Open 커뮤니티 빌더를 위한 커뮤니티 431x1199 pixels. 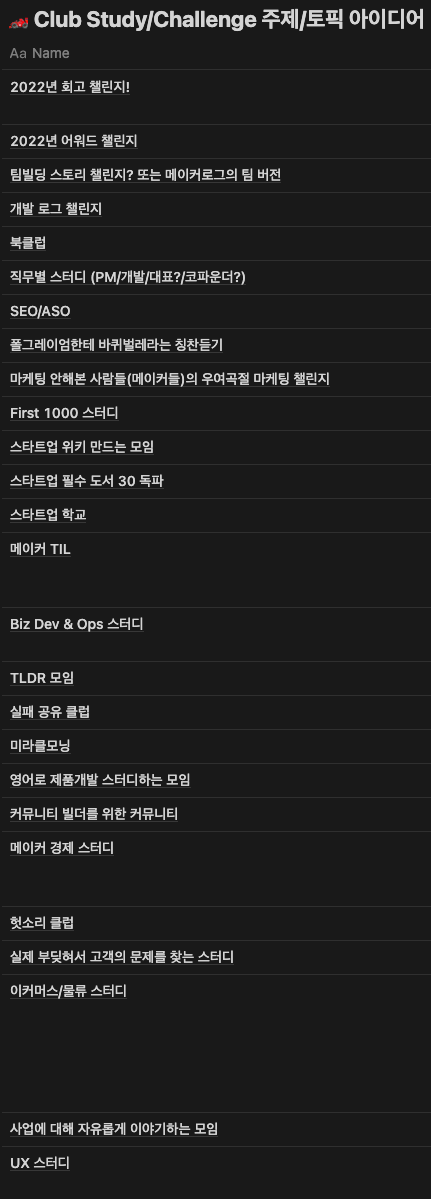(x=94, y=814)
